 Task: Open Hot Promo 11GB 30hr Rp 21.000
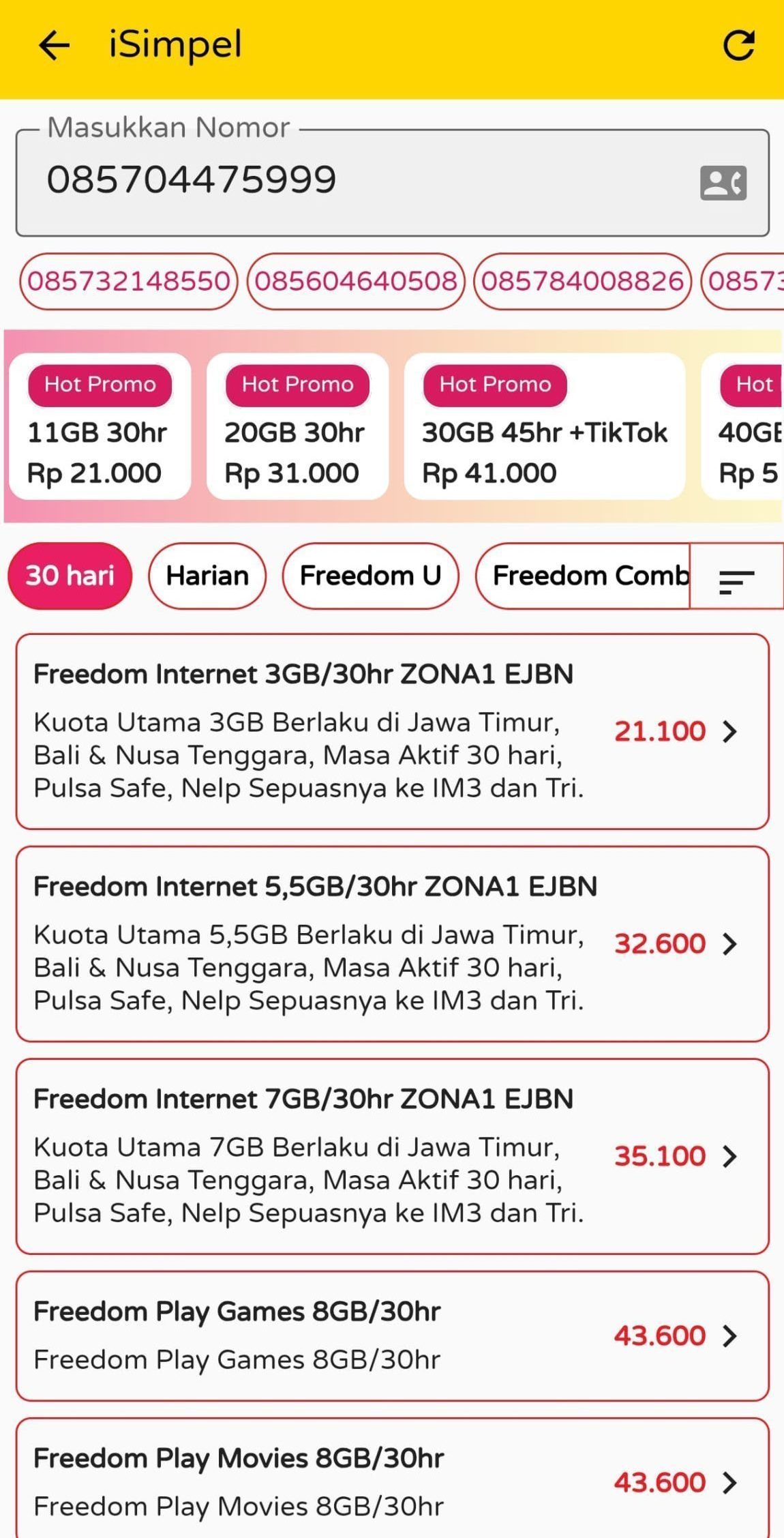tap(100, 427)
